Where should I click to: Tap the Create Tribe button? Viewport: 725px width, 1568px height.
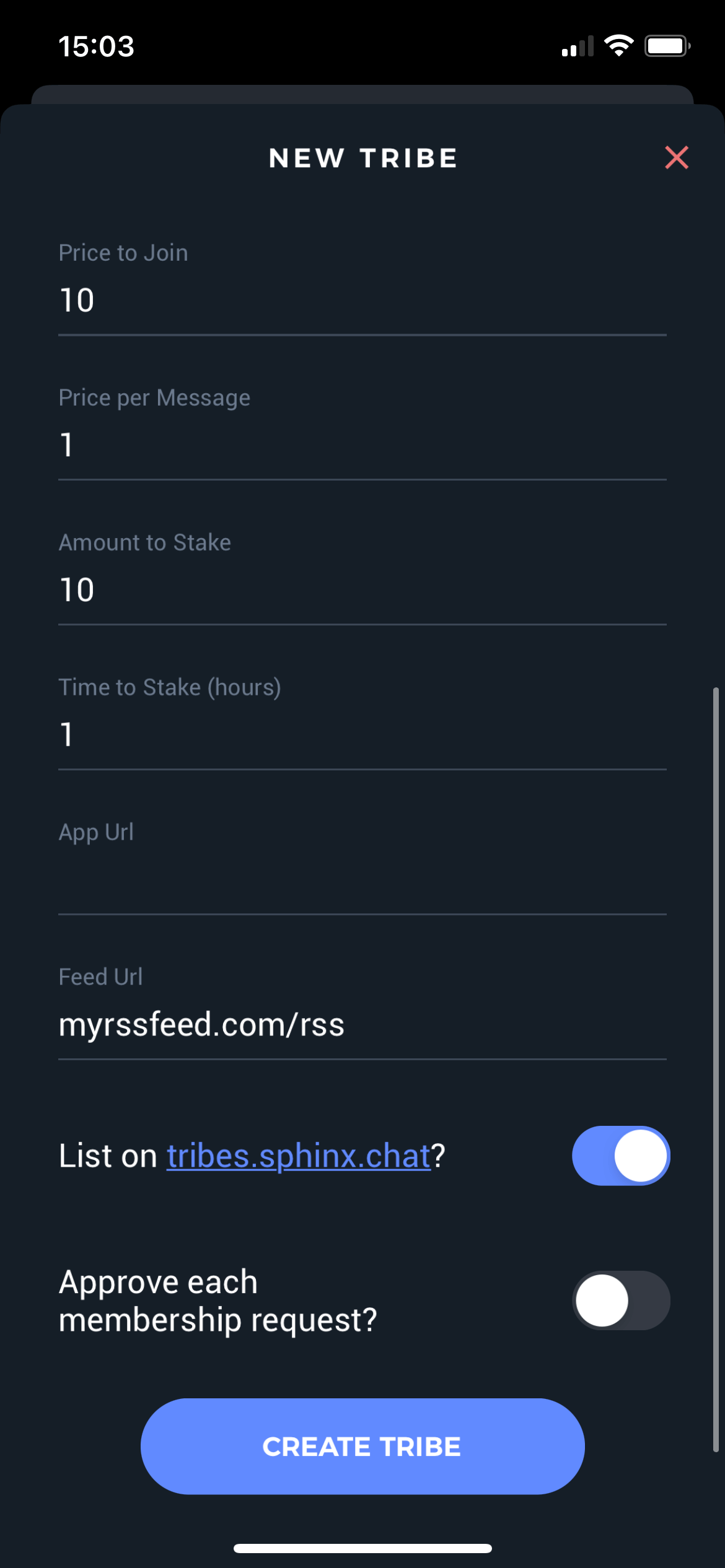[x=362, y=1447]
